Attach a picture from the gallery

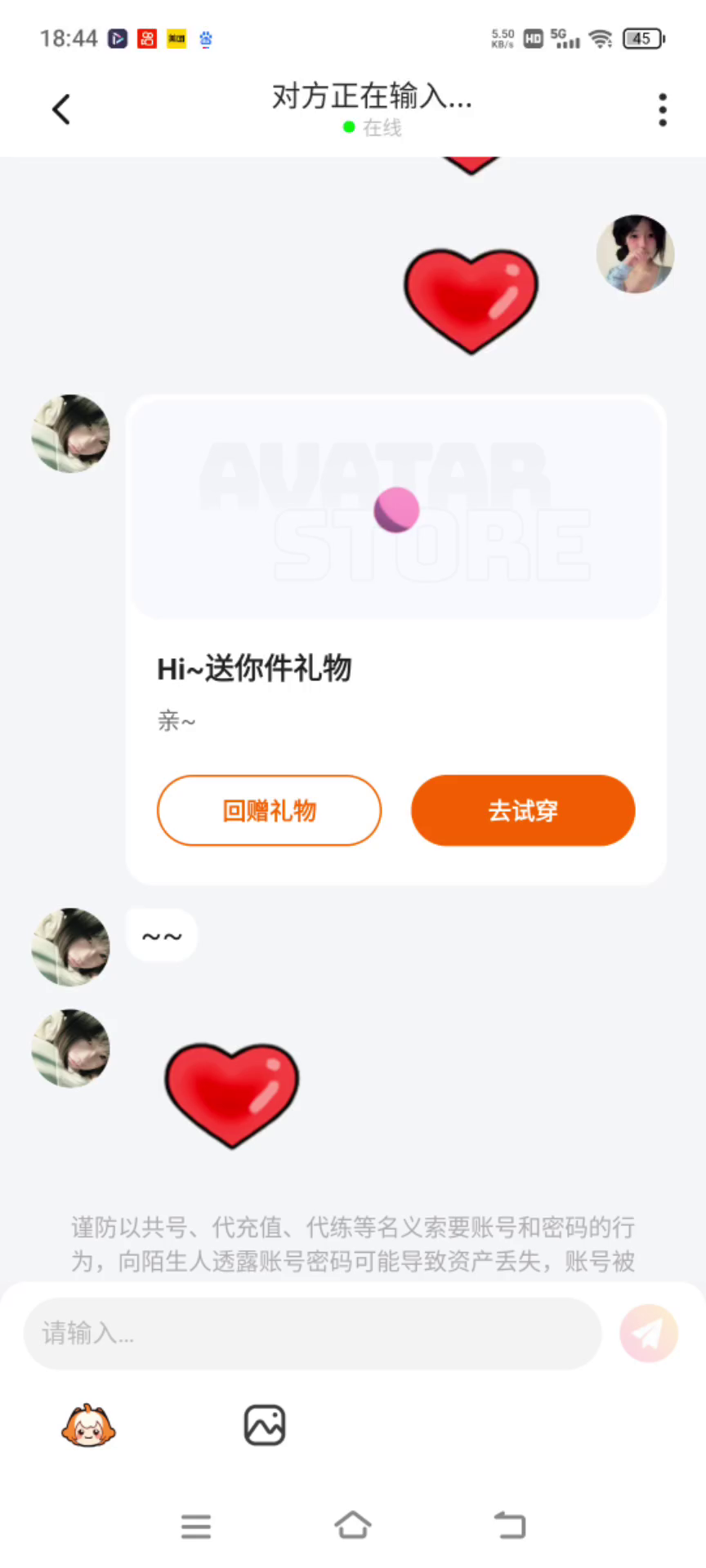coord(265,1426)
